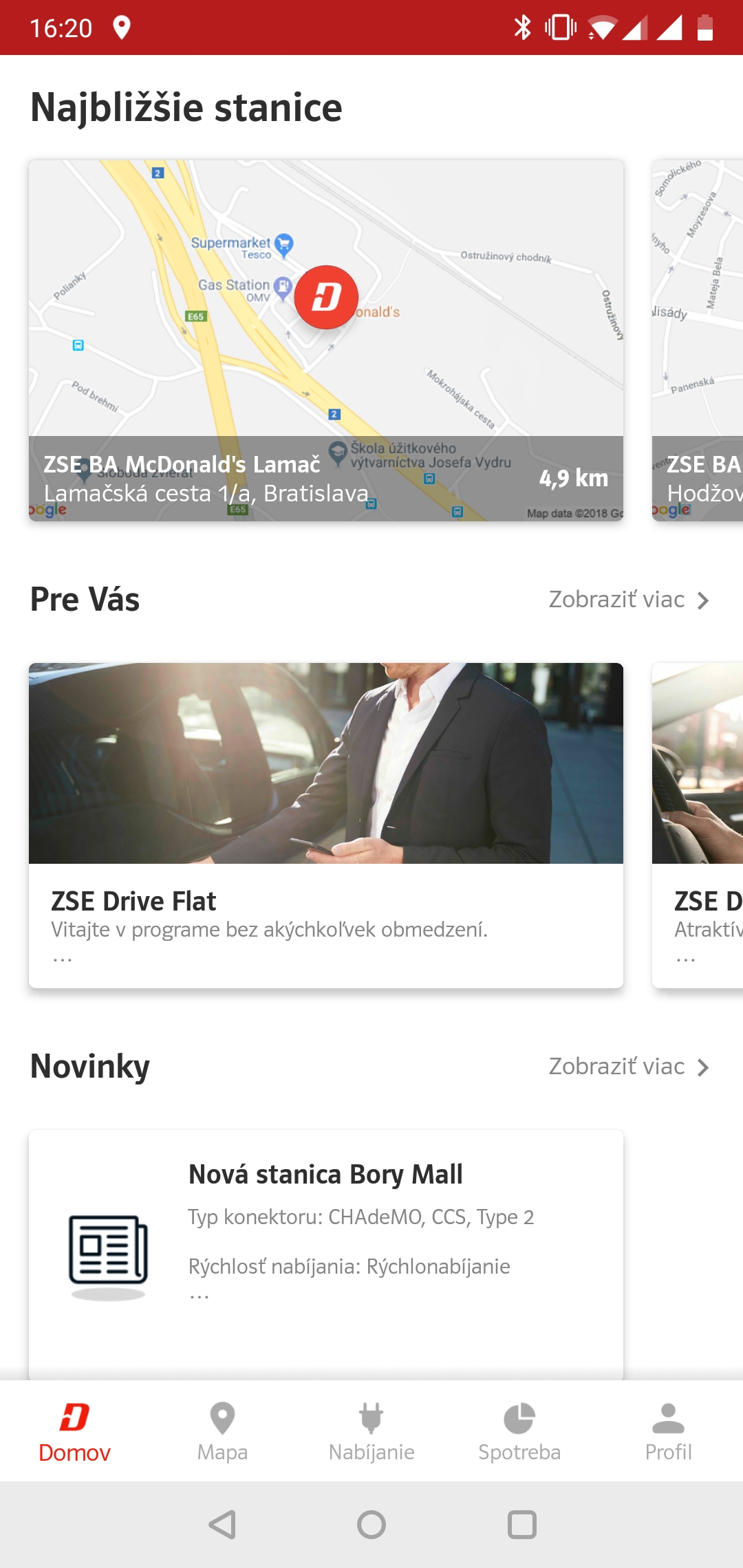Viewport: 743px width, 1568px height.
Task: Select the Domov tab
Action: pyautogui.click(x=74, y=1432)
